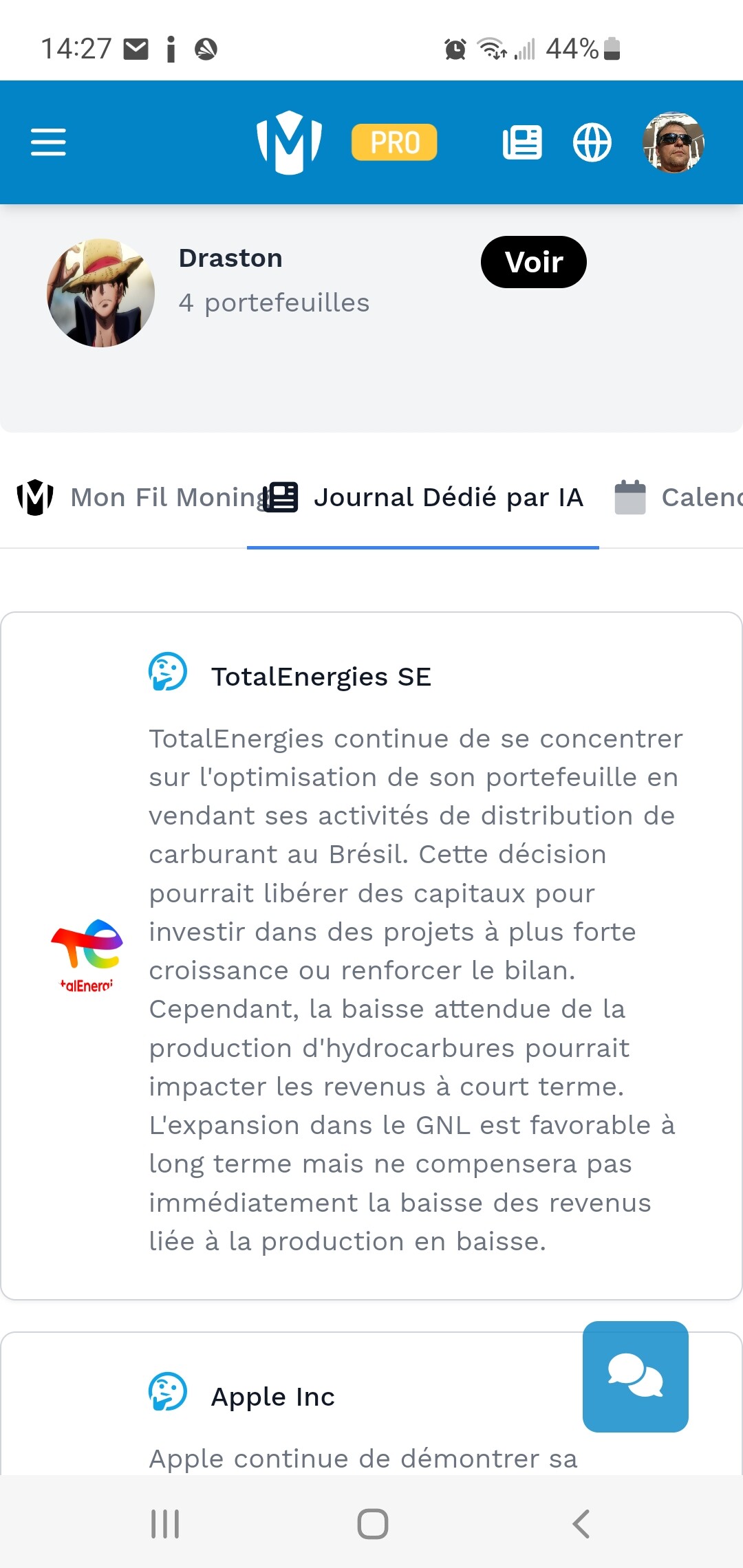Image resolution: width=743 pixels, height=1568 pixels.
Task: Open the Apple Inc card
Action: [371, 1404]
